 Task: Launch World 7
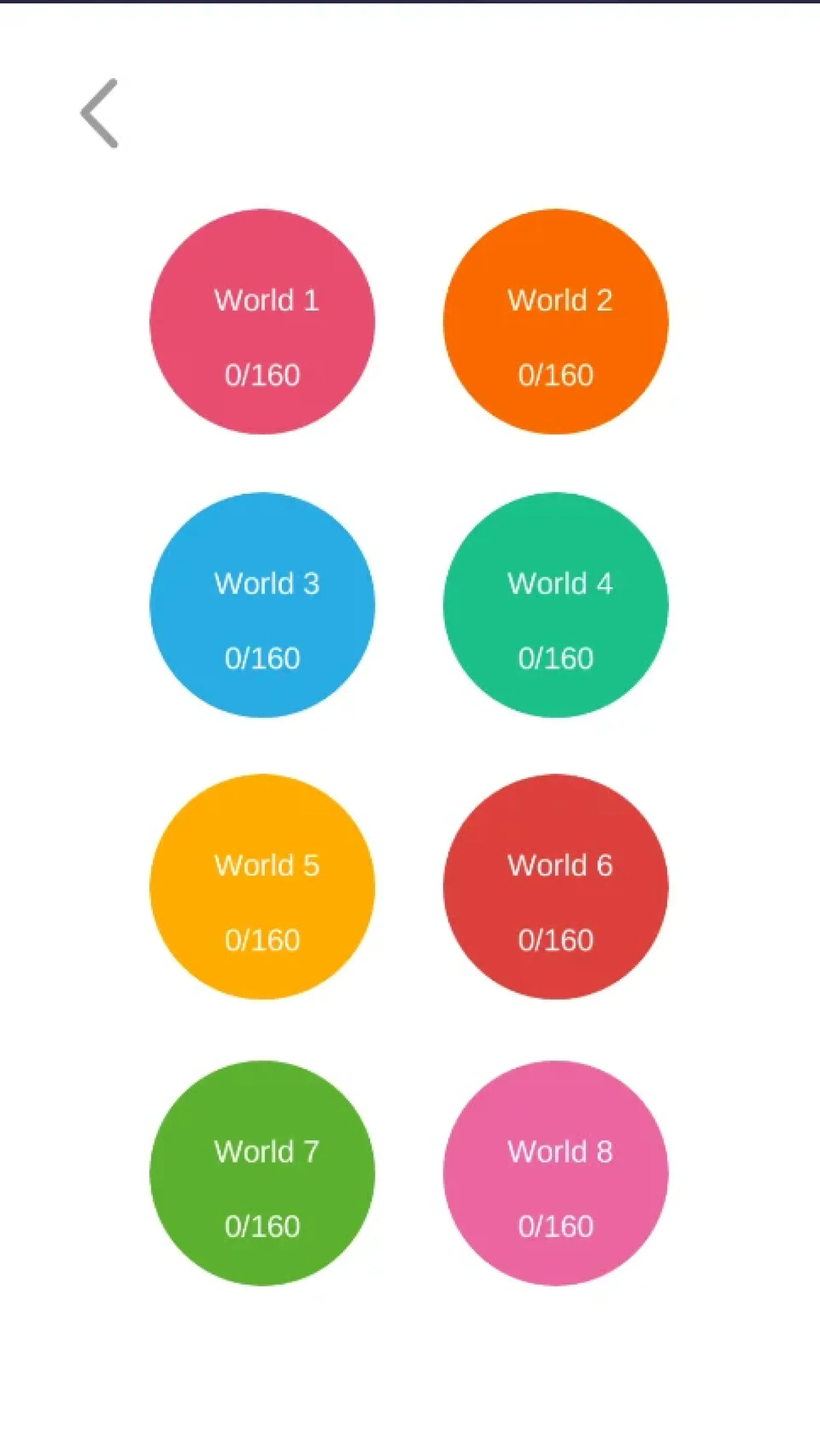262,1173
